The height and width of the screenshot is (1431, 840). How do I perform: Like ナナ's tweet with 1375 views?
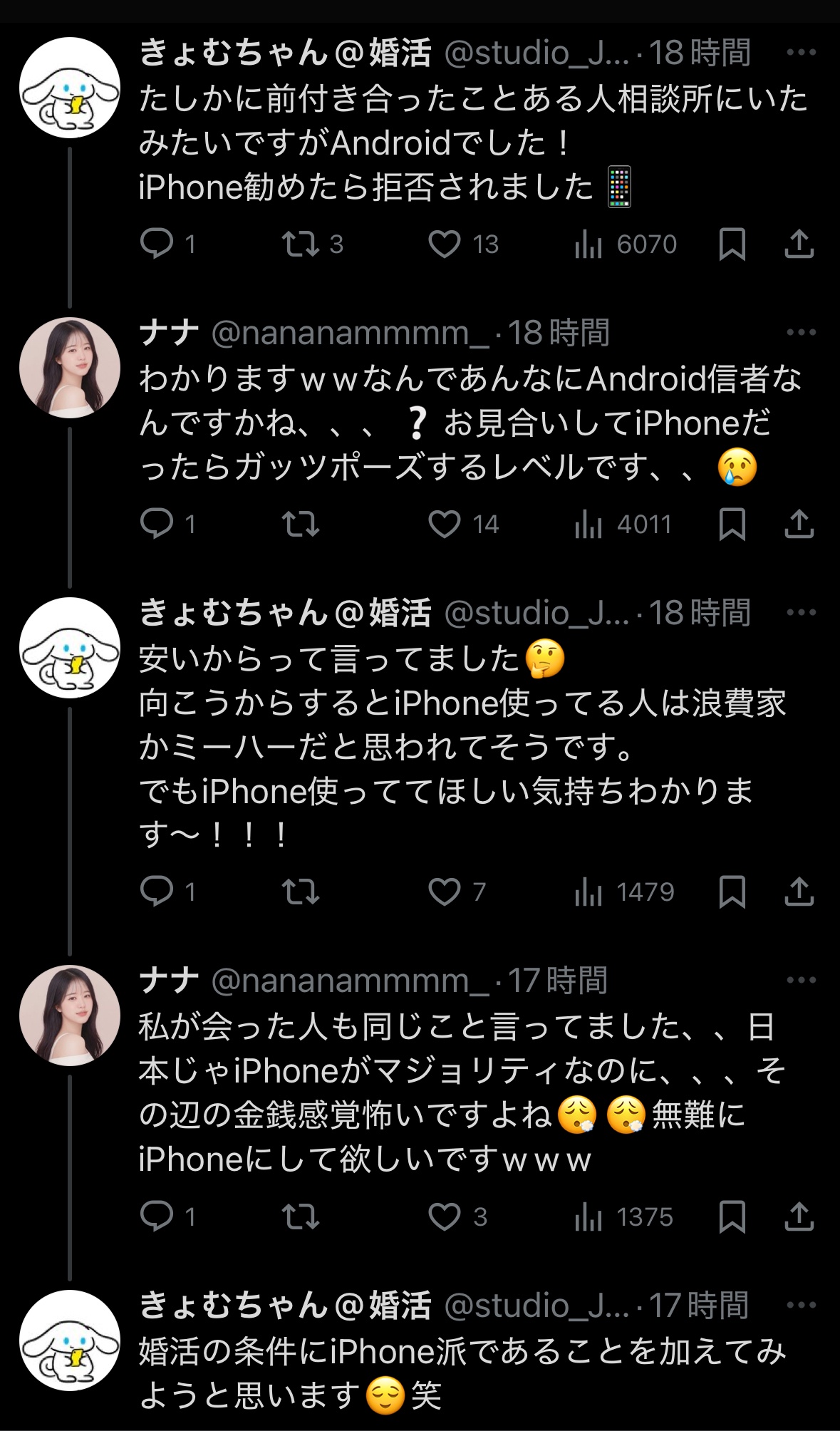(445, 1216)
